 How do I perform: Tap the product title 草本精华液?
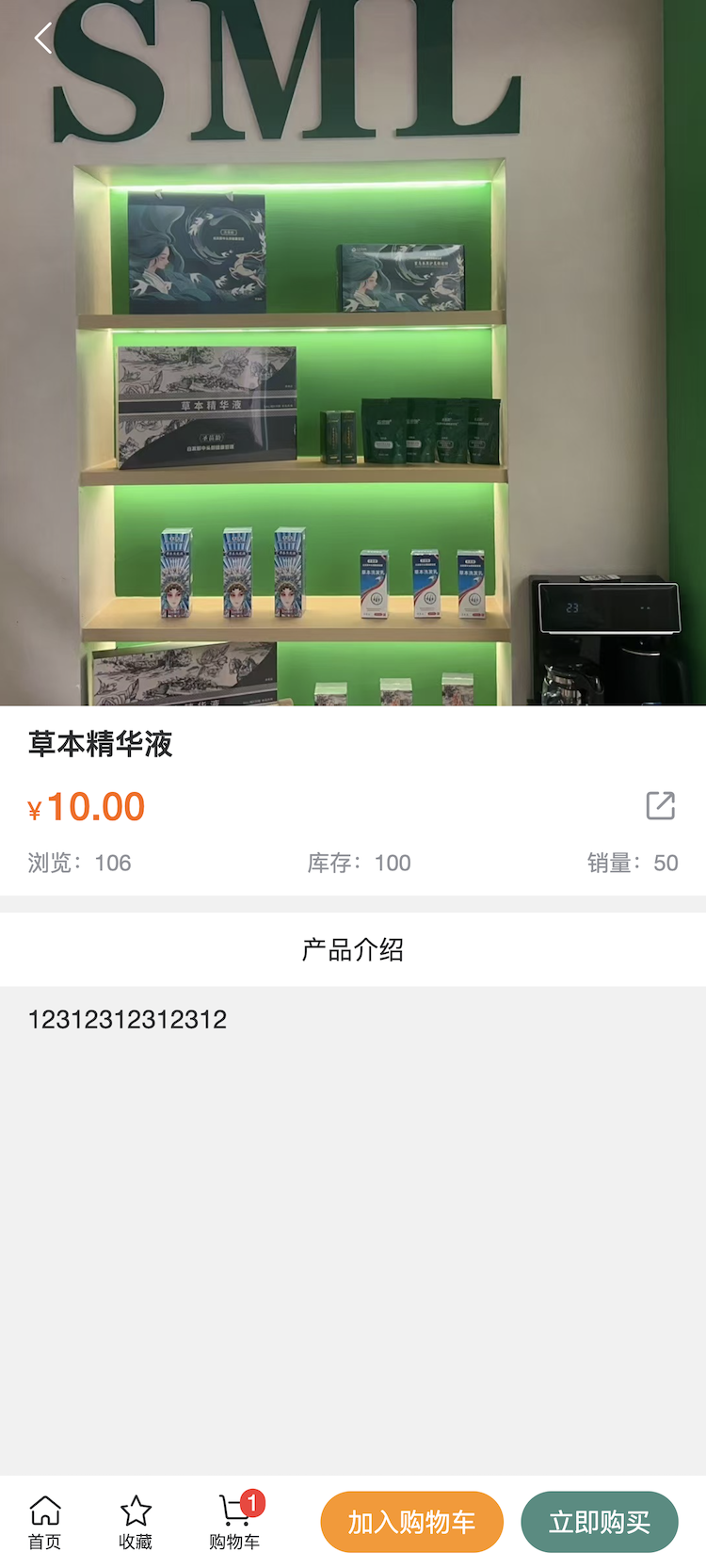pyautogui.click(x=99, y=743)
